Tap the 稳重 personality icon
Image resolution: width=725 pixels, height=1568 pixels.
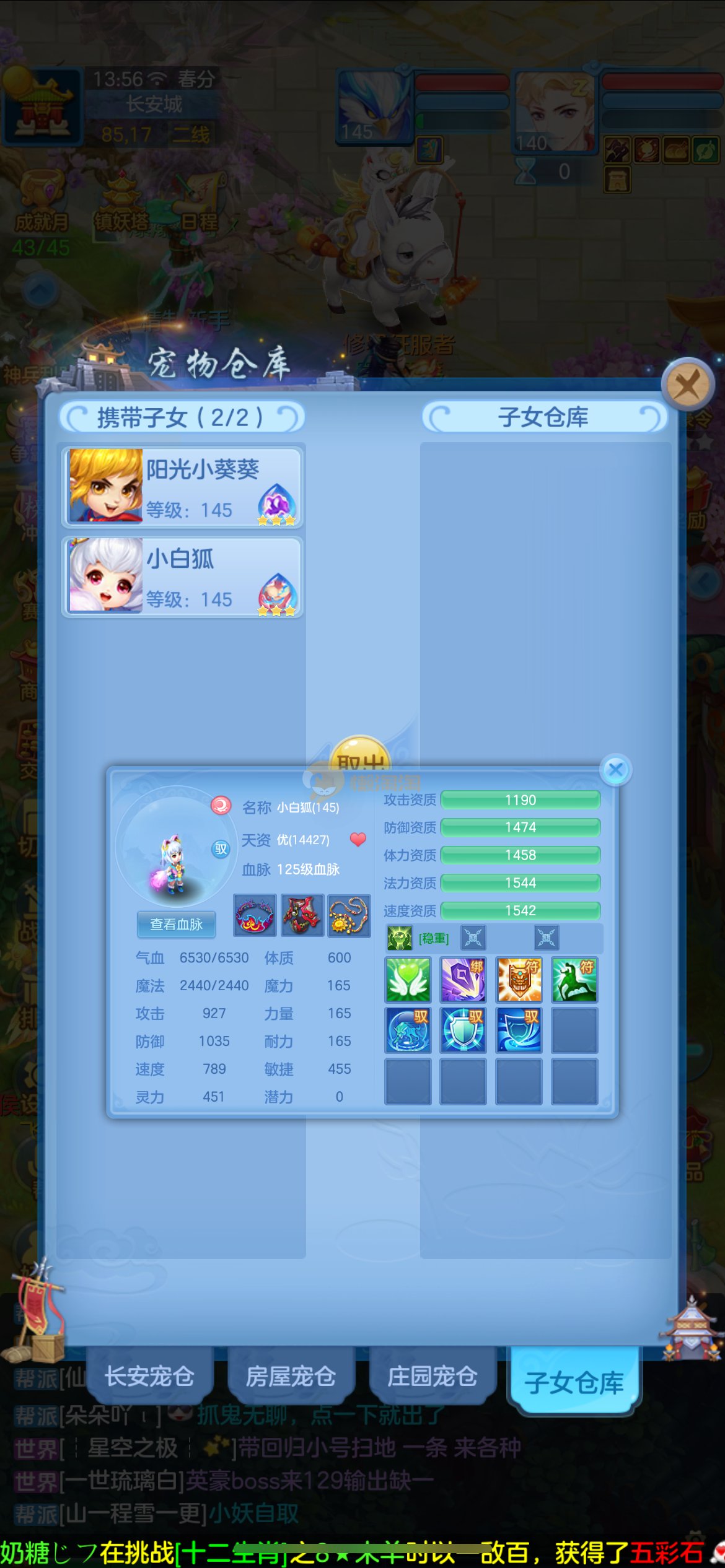click(x=400, y=938)
